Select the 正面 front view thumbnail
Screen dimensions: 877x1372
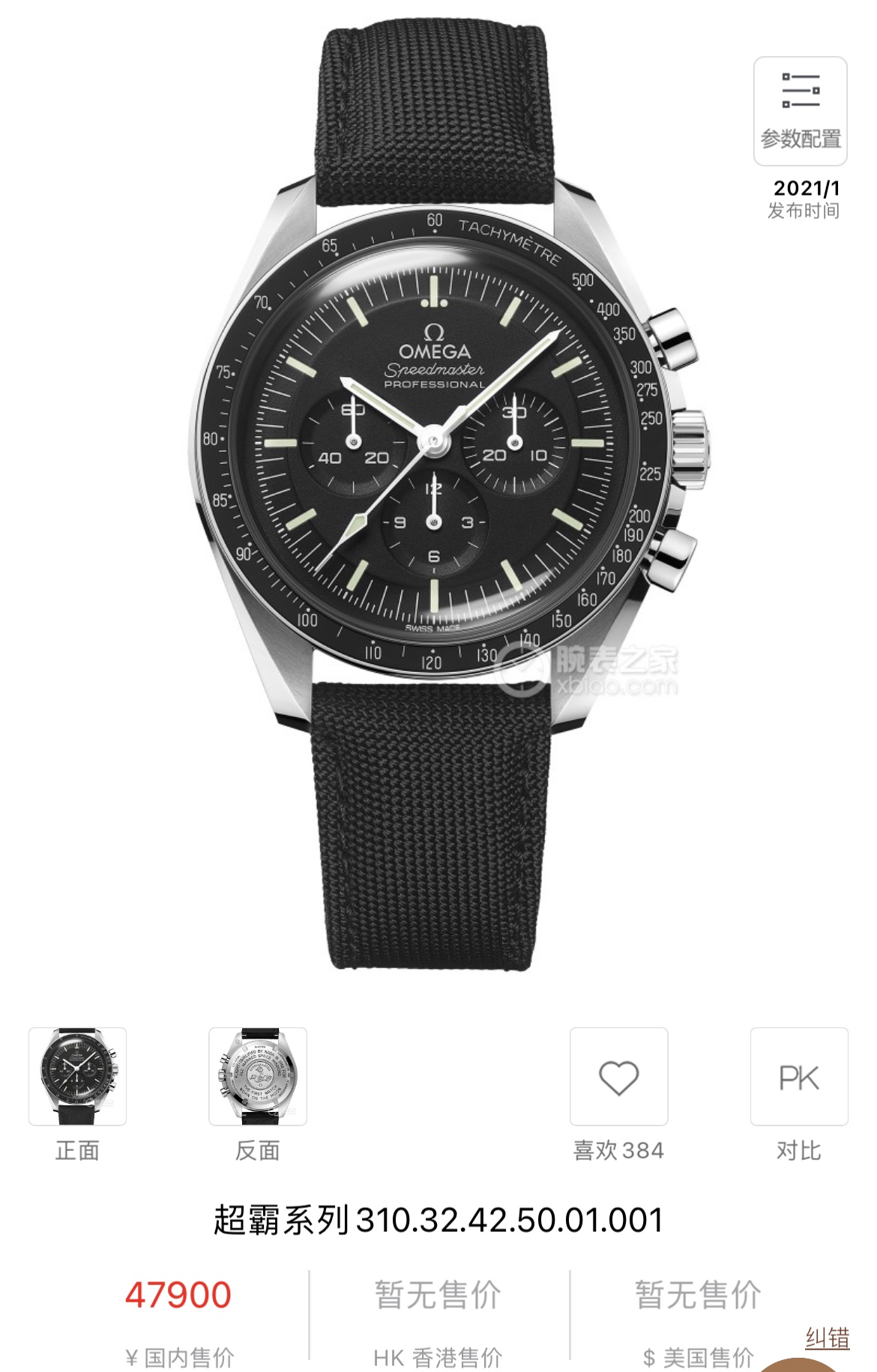[x=77, y=1076]
